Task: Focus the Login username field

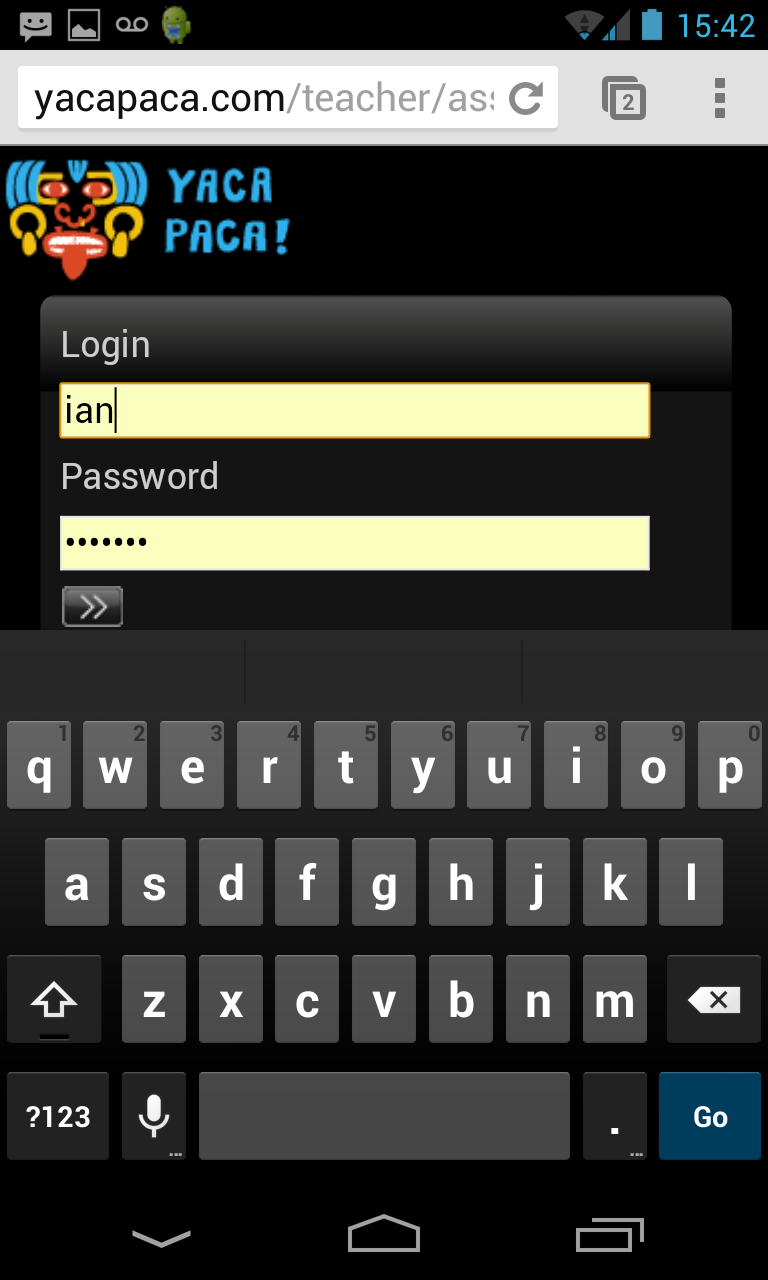Action: [354, 410]
